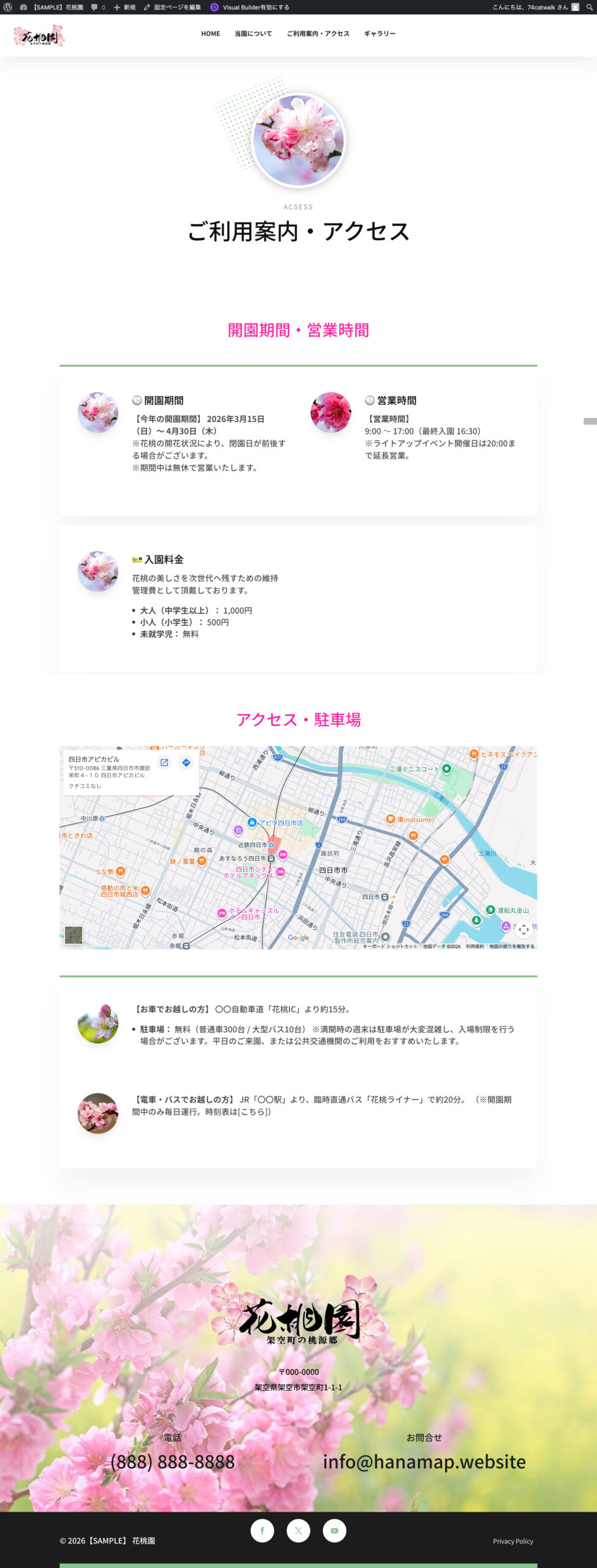597x1568 pixels.
Task: Tap the info@hanamap.website email address
Action: [424, 1462]
